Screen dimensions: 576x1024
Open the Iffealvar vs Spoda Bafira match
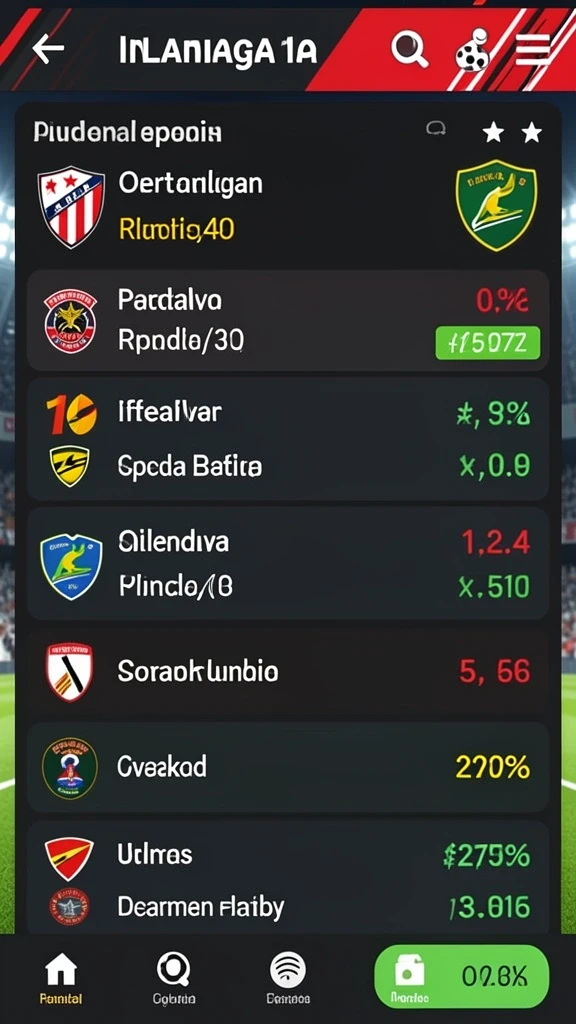click(x=288, y=440)
